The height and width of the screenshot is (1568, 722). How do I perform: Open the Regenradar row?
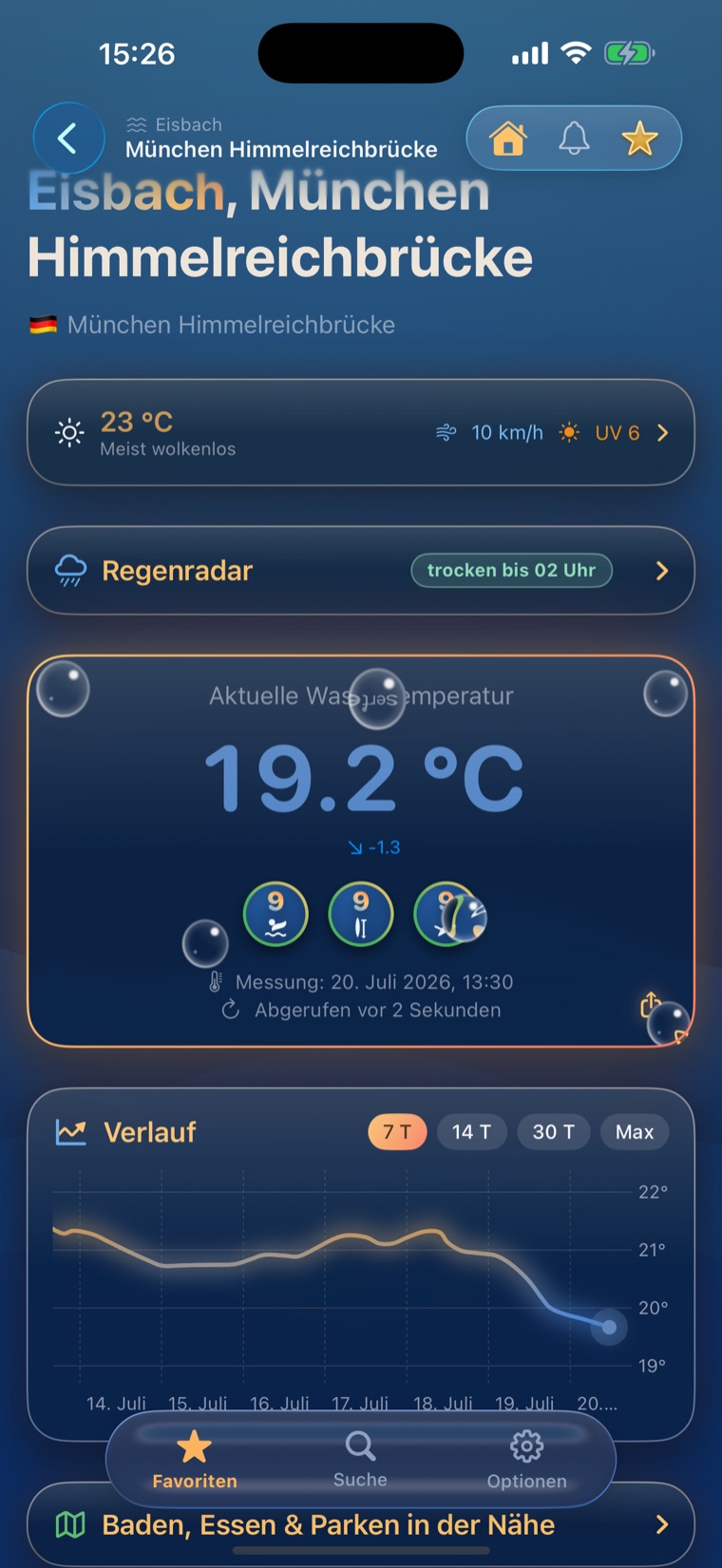tap(361, 571)
